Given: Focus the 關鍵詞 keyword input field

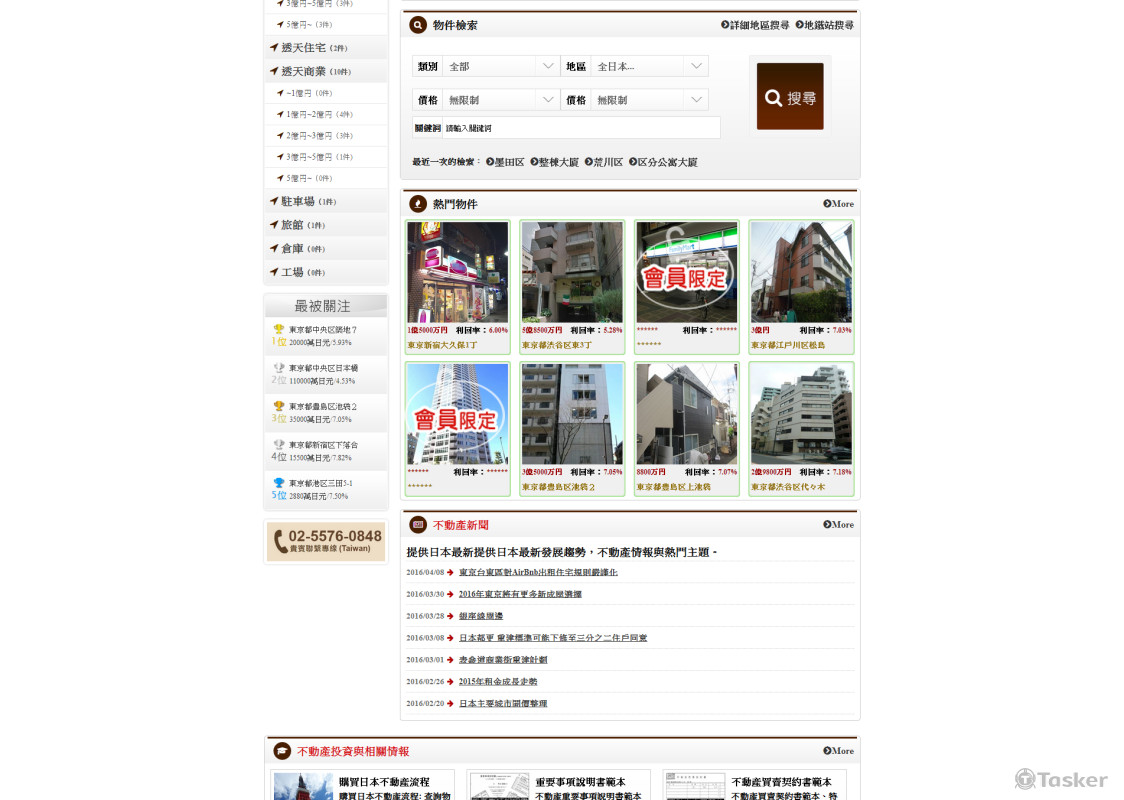Looking at the screenshot, I should [580, 128].
